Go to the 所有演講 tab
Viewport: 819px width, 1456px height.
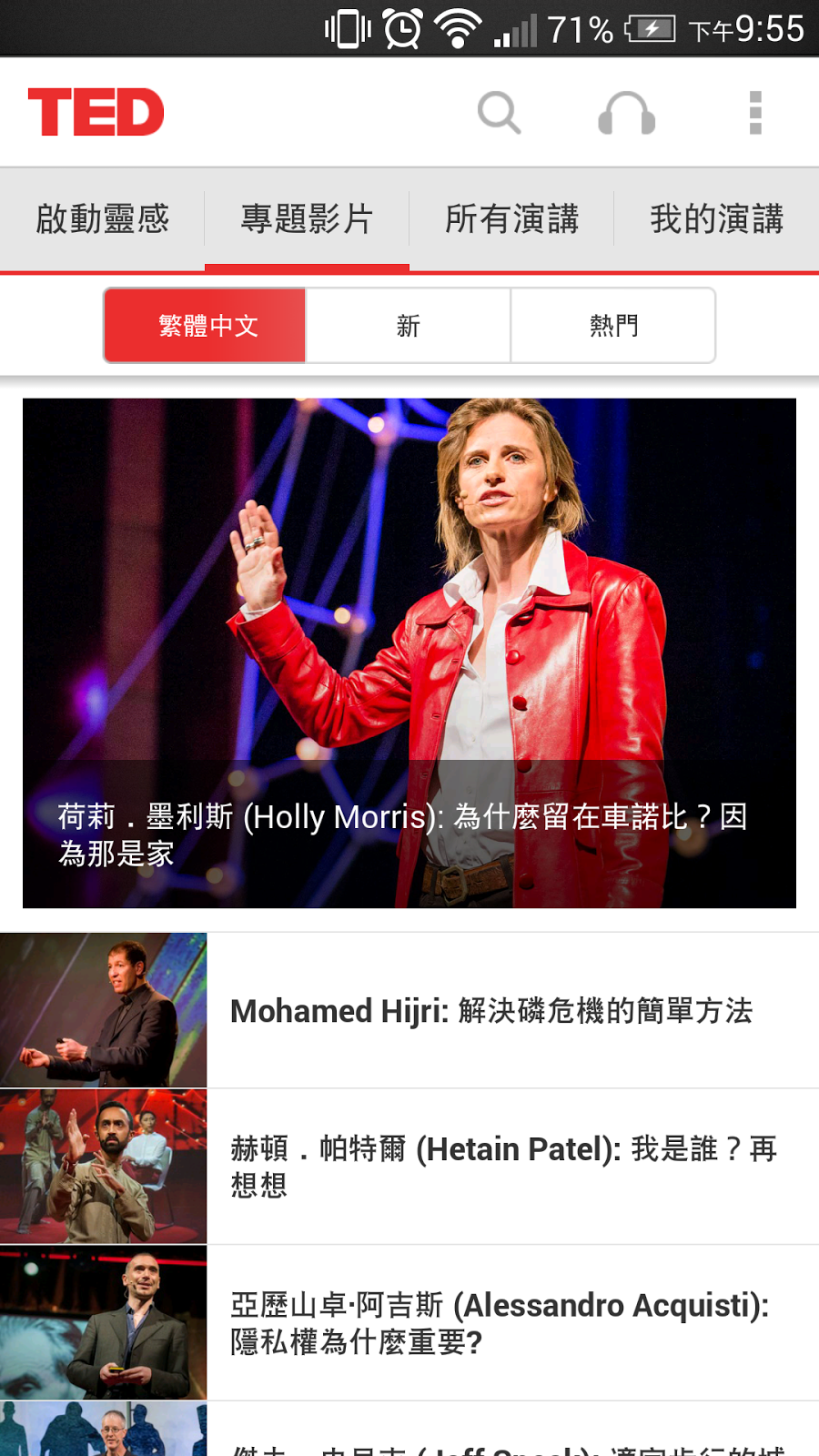click(511, 219)
